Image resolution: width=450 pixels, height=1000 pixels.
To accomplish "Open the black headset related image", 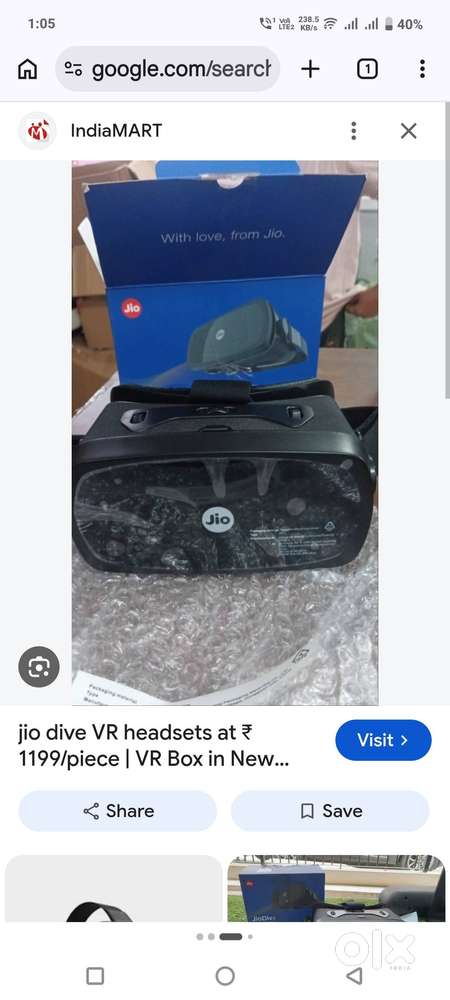I will 114,888.
